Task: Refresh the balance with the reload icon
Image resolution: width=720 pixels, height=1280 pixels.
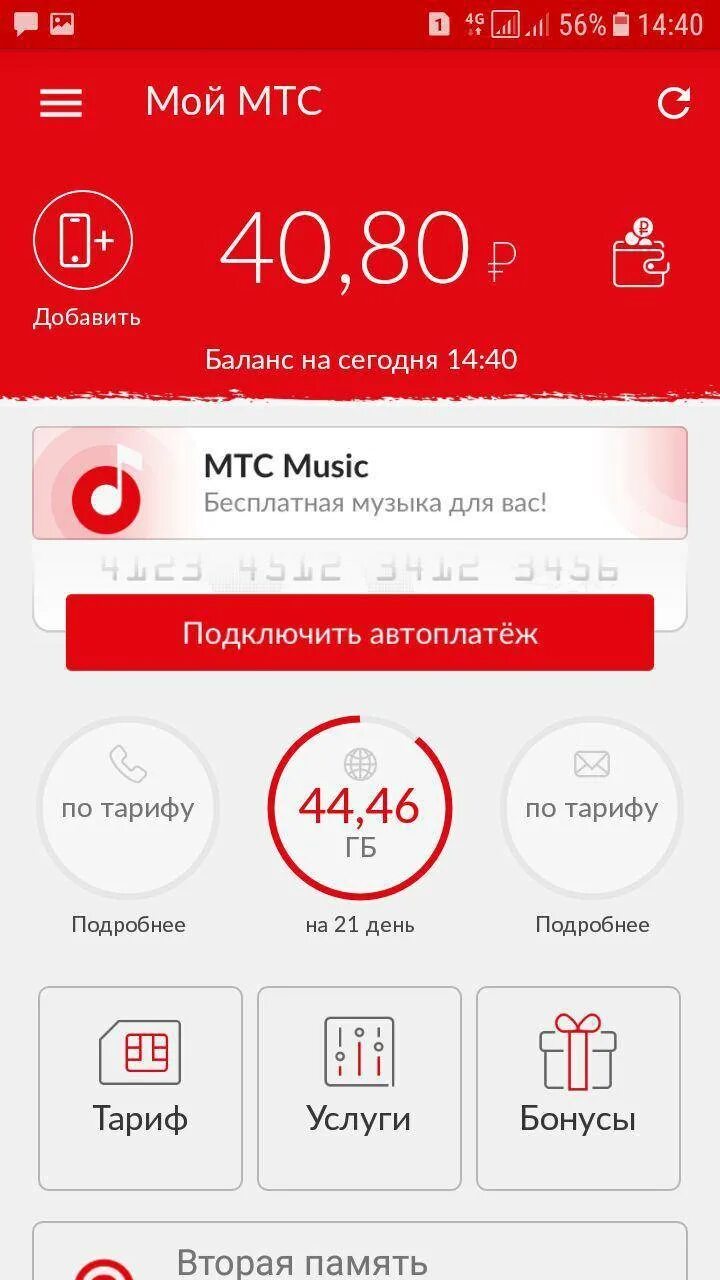Action: (x=673, y=103)
